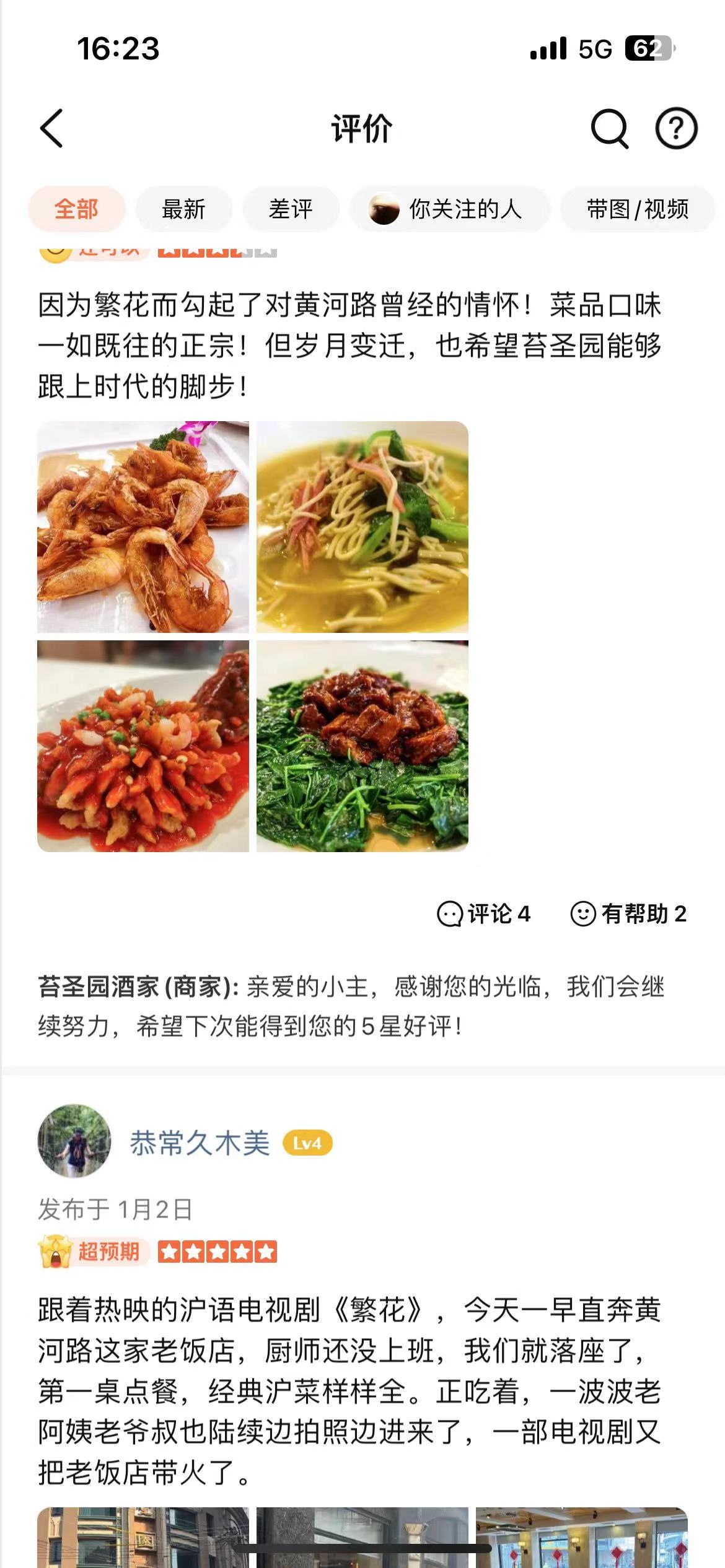This screenshot has width=725, height=1568.
Task: Open the red sweet-and-sour fish photo
Action: click(143, 746)
